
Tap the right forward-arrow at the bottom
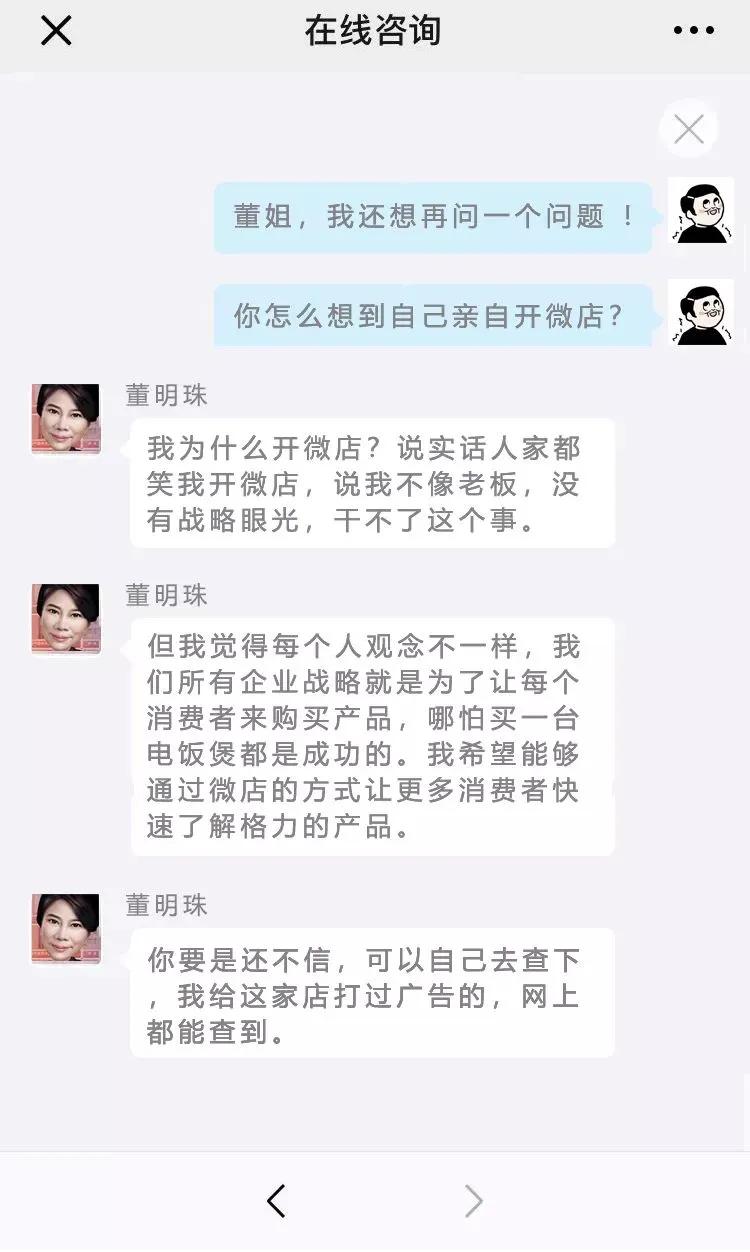pyautogui.click(x=472, y=1202)
